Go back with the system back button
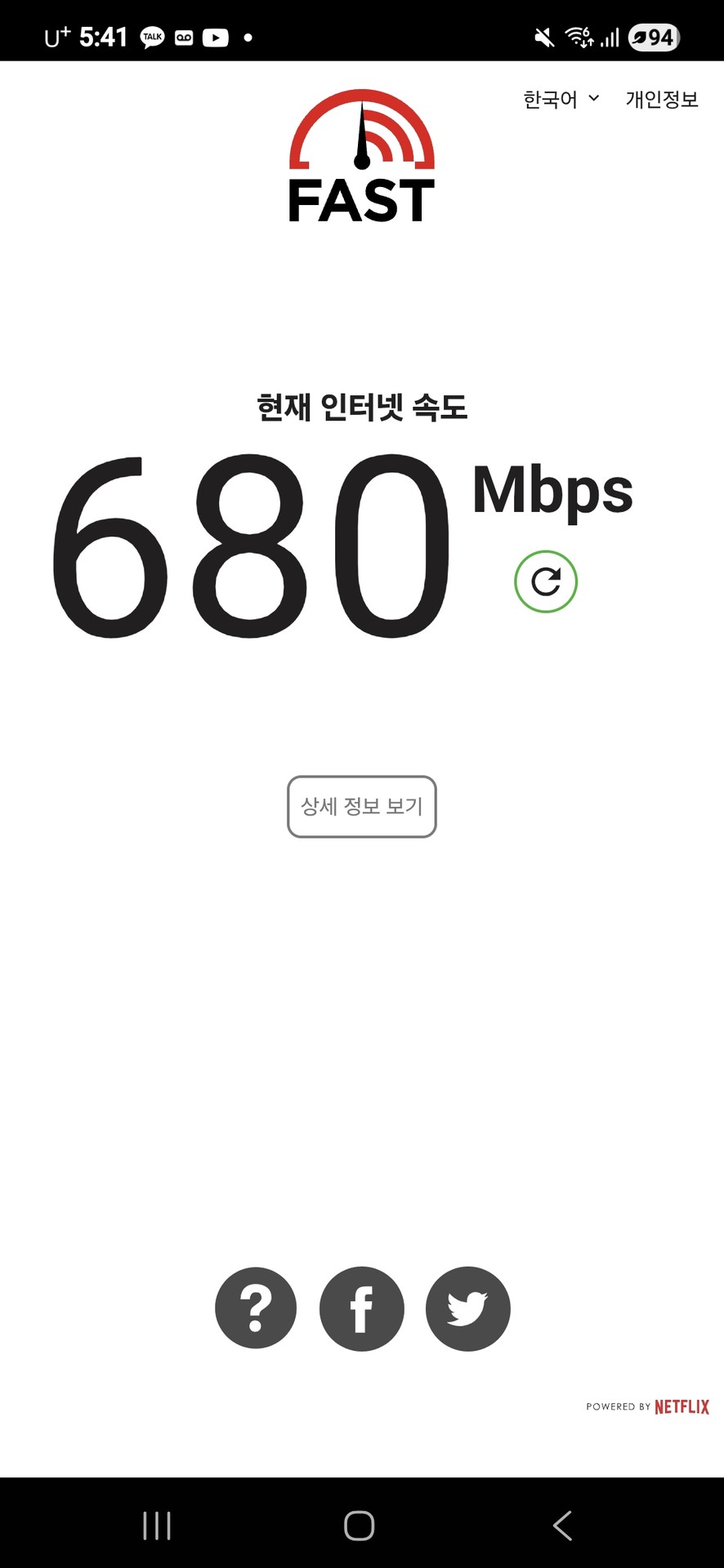 [x=562, y=1526]
